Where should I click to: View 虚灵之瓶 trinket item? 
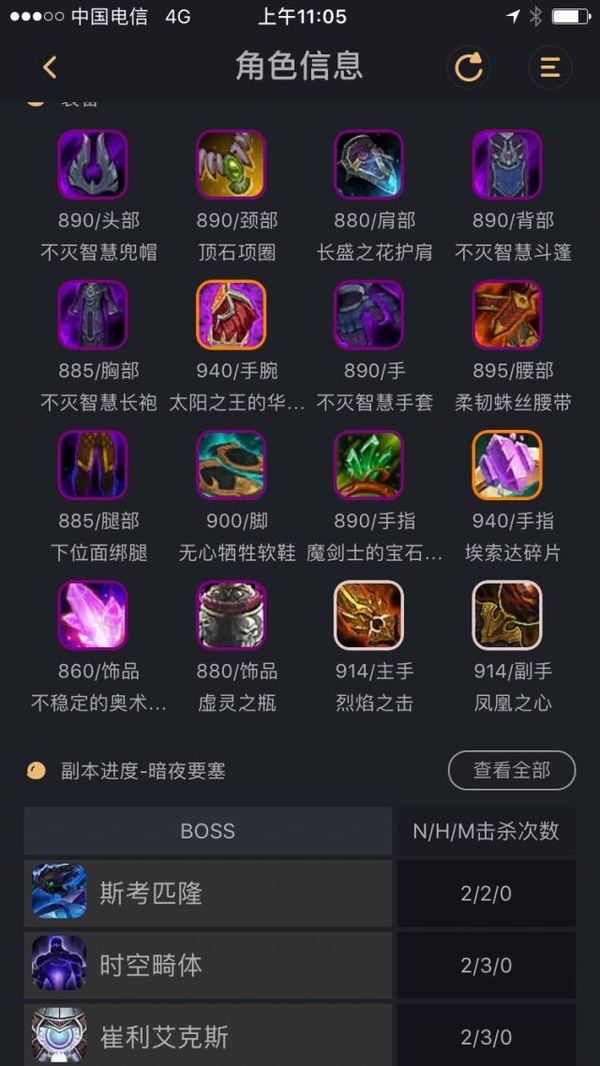pos(231,615)
